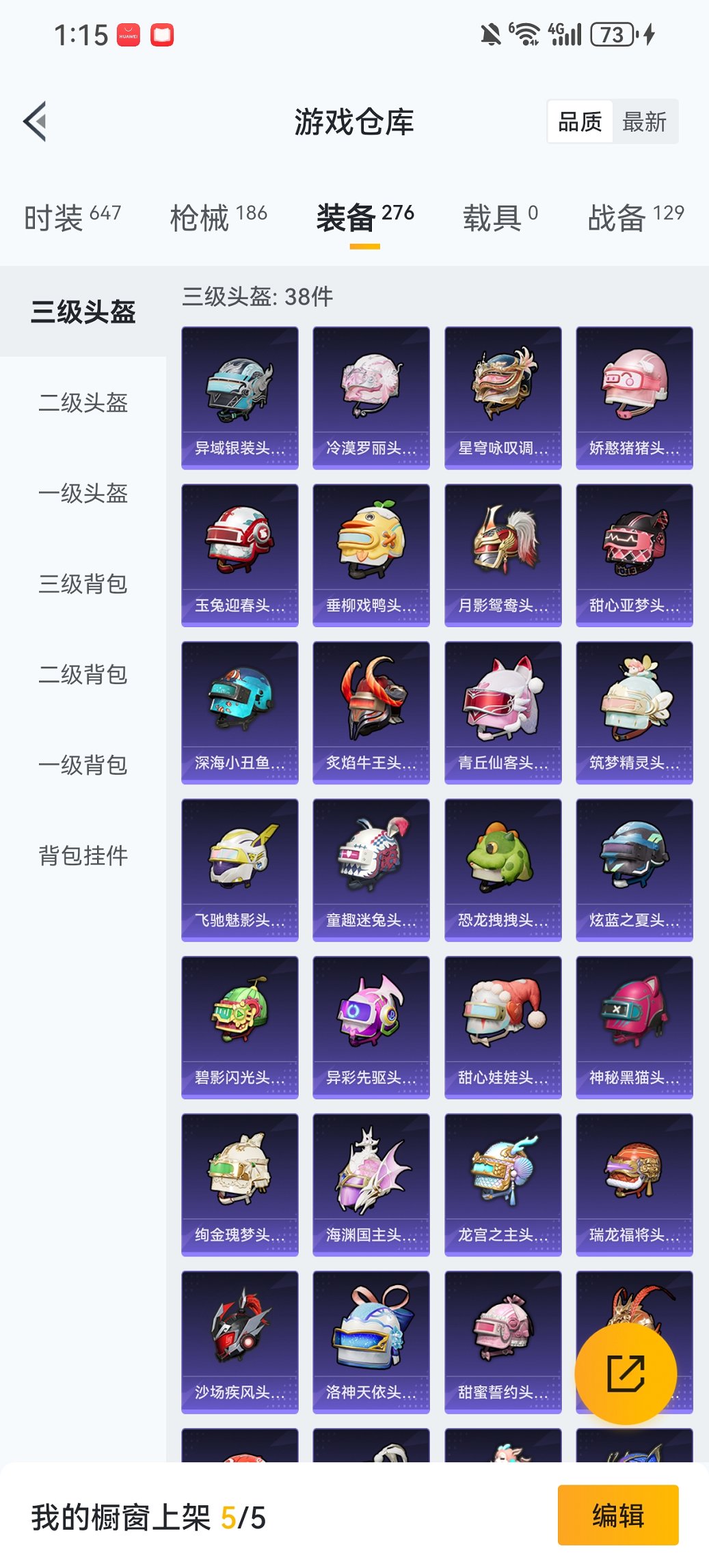The width and height of the screenshot is (709, 1568).
Task: Tap the 编辑 button
Action: pyautogui.click(x=617, y=1515)
